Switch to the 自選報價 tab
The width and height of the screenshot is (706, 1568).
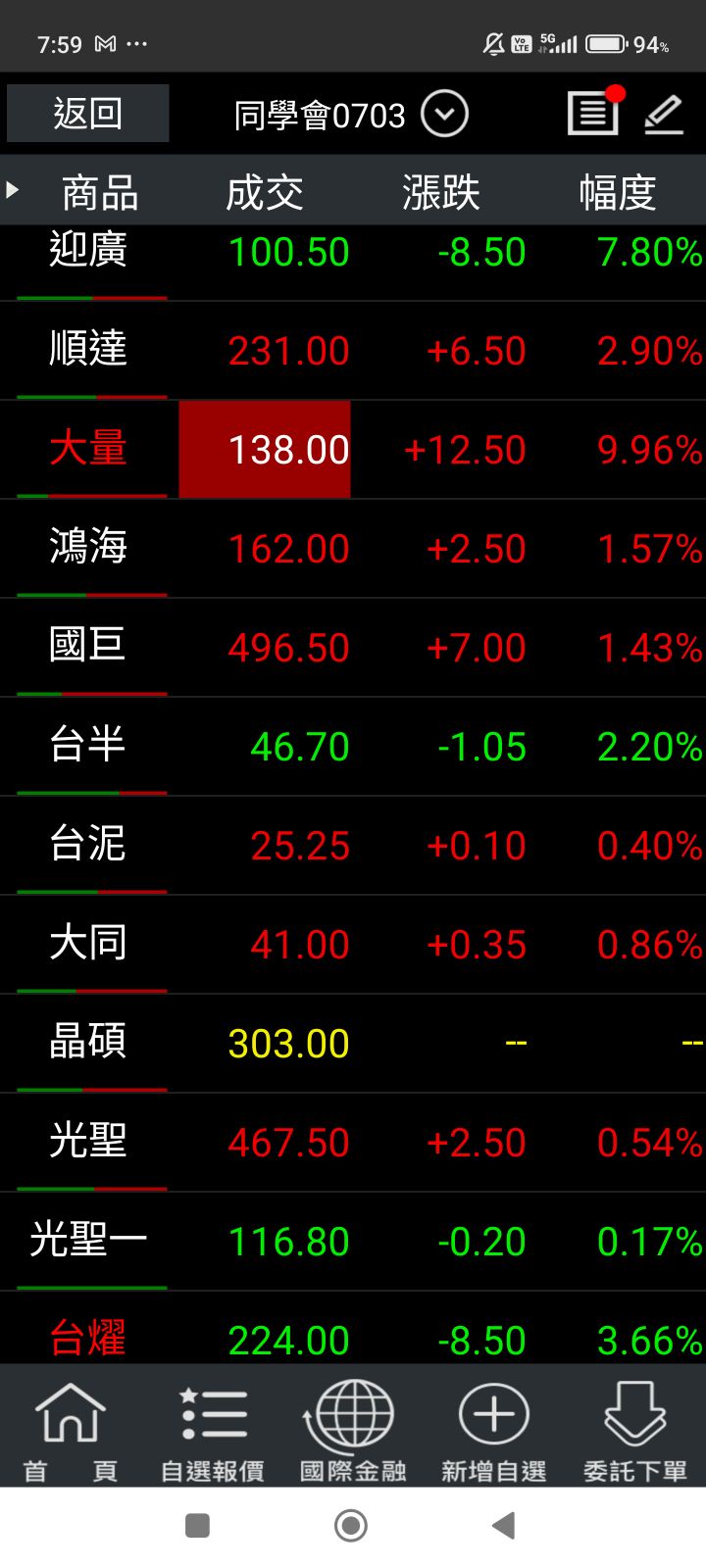click(x=212, y=1431)
